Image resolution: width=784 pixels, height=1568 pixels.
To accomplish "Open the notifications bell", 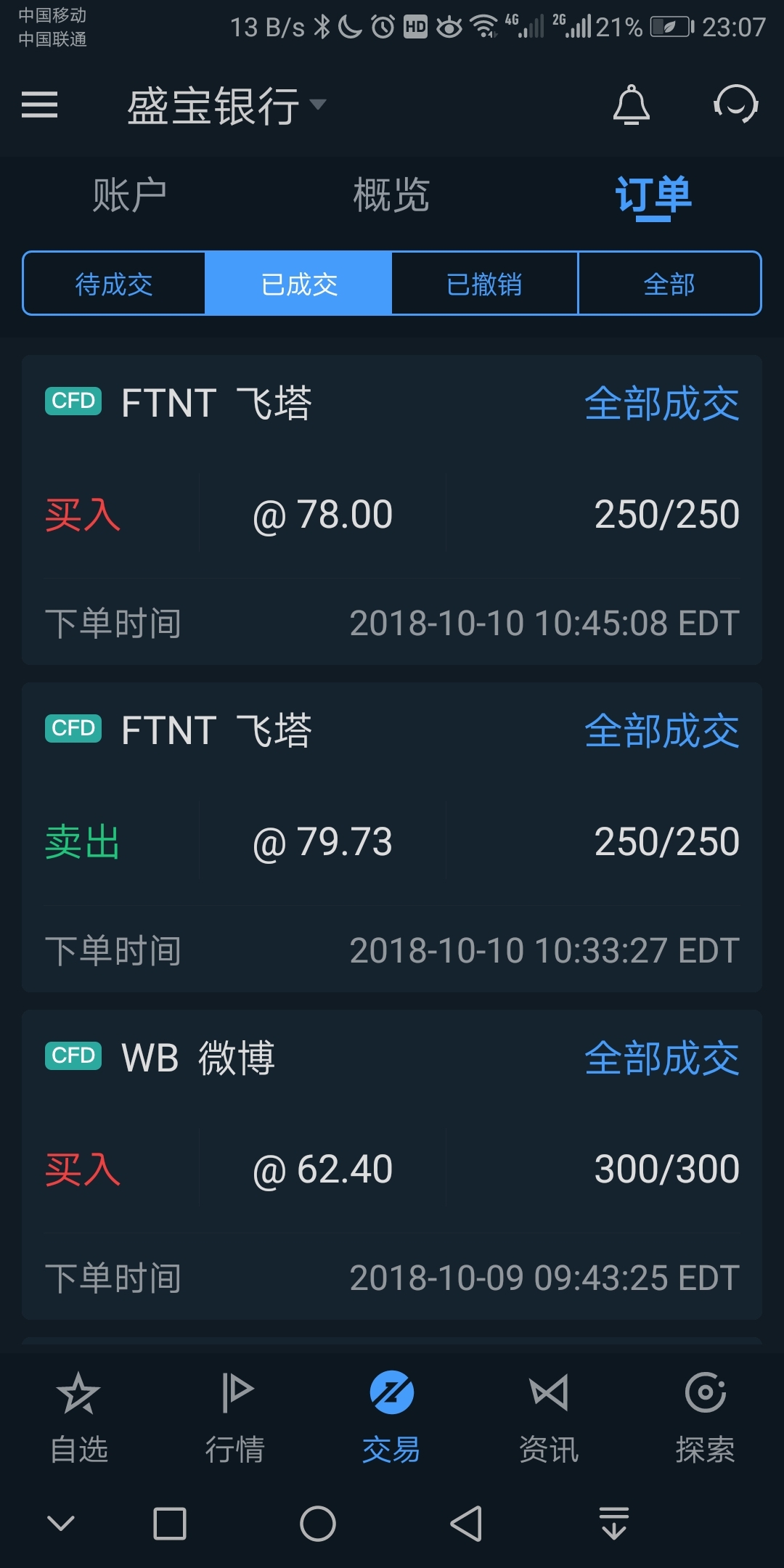I will (631, 105).
